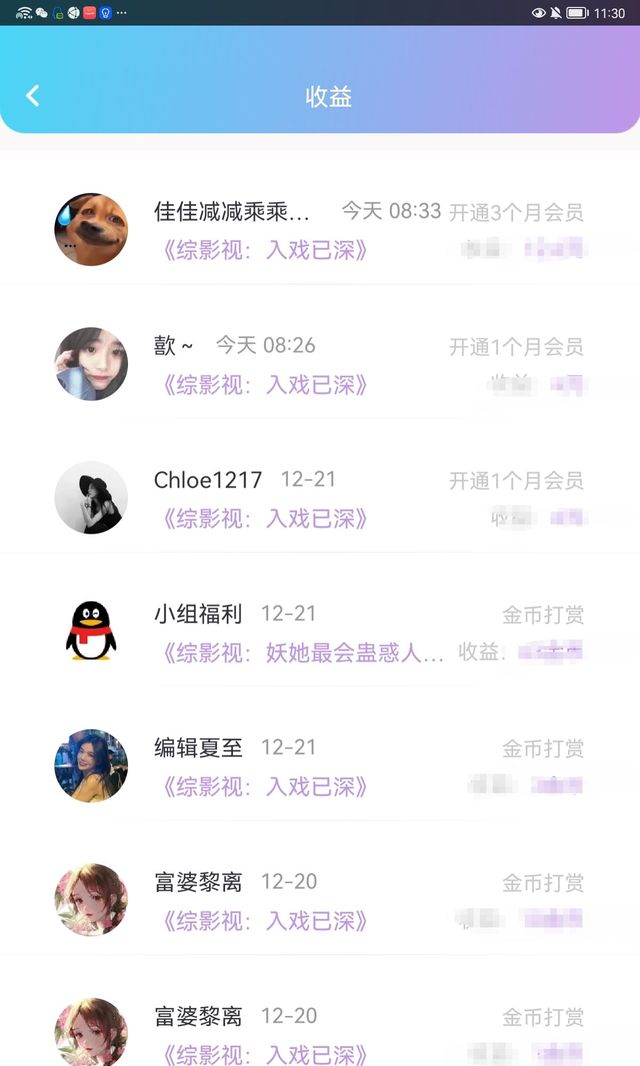Image resolution: width=640 pixels, height=1066 pixels.
Task: Tap Chloe1217's profile picture
Action: click(91, 498)
